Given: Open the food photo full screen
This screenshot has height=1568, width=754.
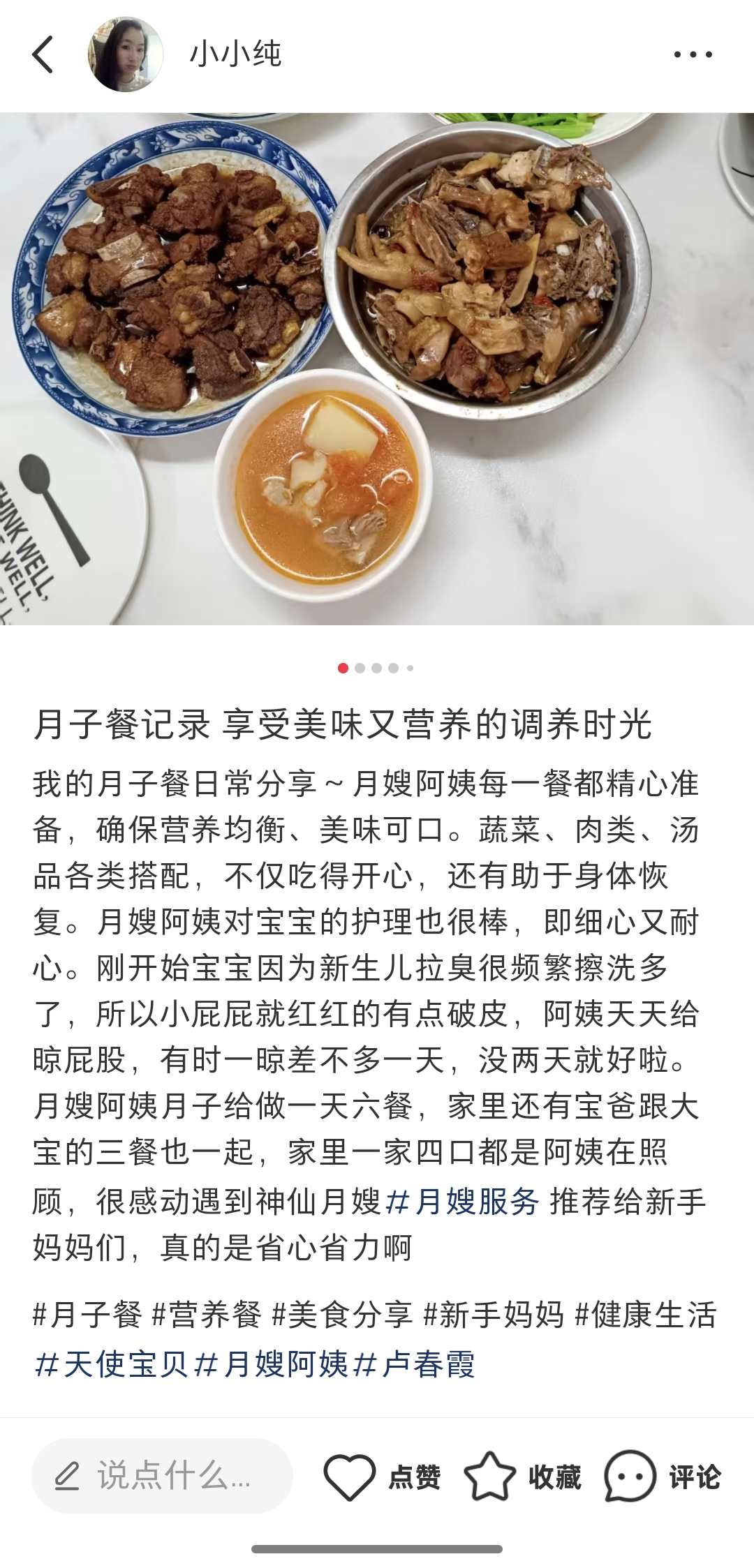Looking at the screenshot, I should pos(377,368).
